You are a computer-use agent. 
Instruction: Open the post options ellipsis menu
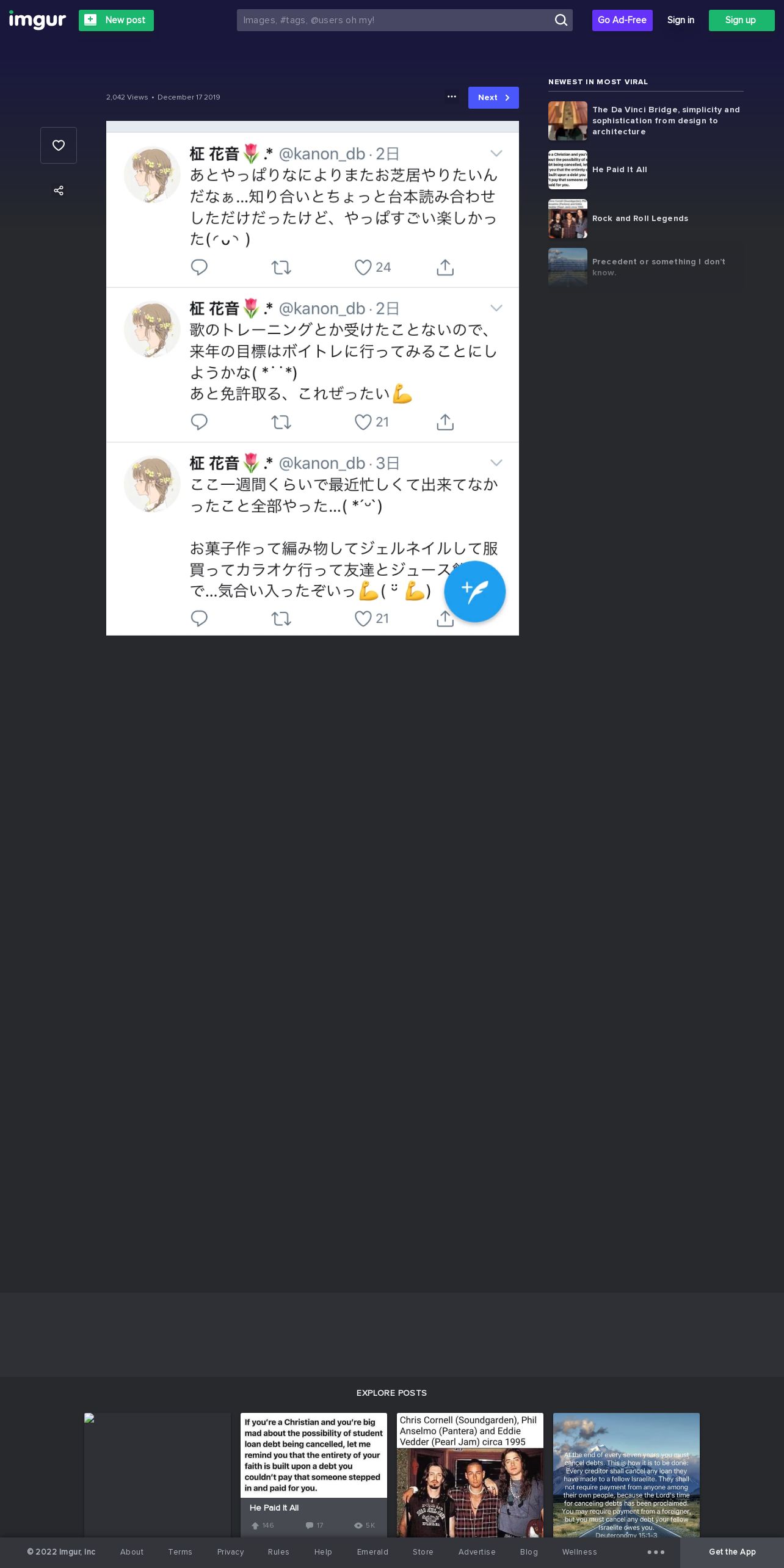pyautogui.click(x=452, y=97)
